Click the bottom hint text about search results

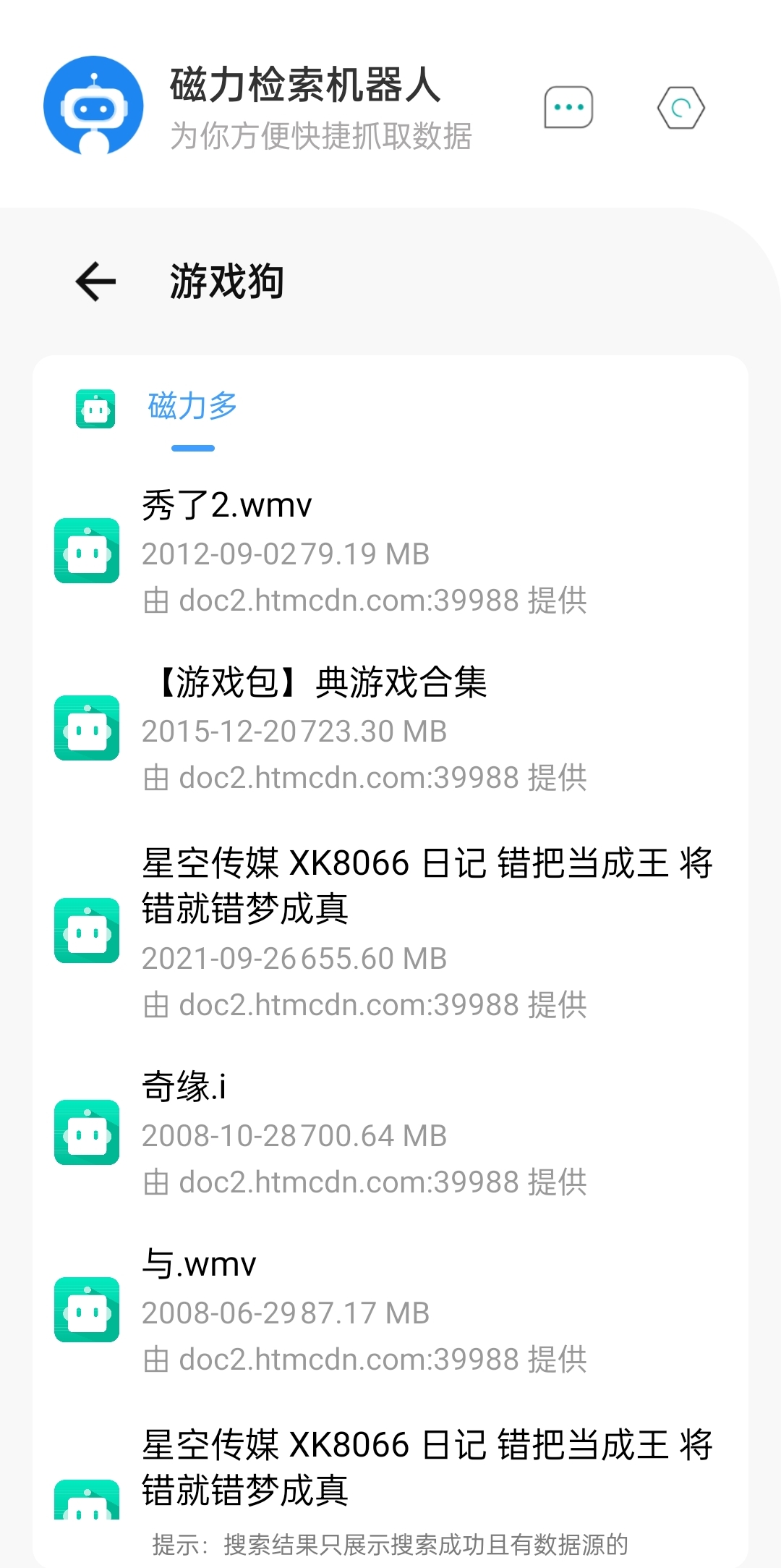[x=390, y=1541]
